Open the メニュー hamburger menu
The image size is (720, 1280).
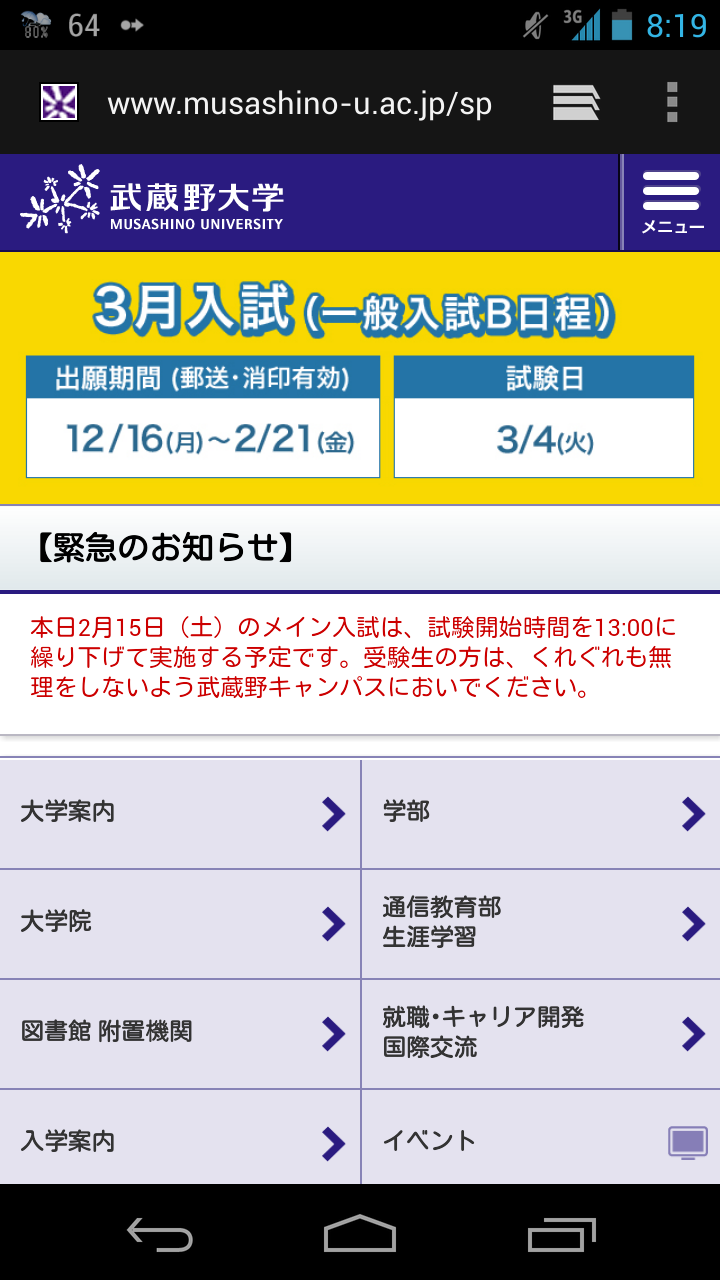click(x=671, y=202)
